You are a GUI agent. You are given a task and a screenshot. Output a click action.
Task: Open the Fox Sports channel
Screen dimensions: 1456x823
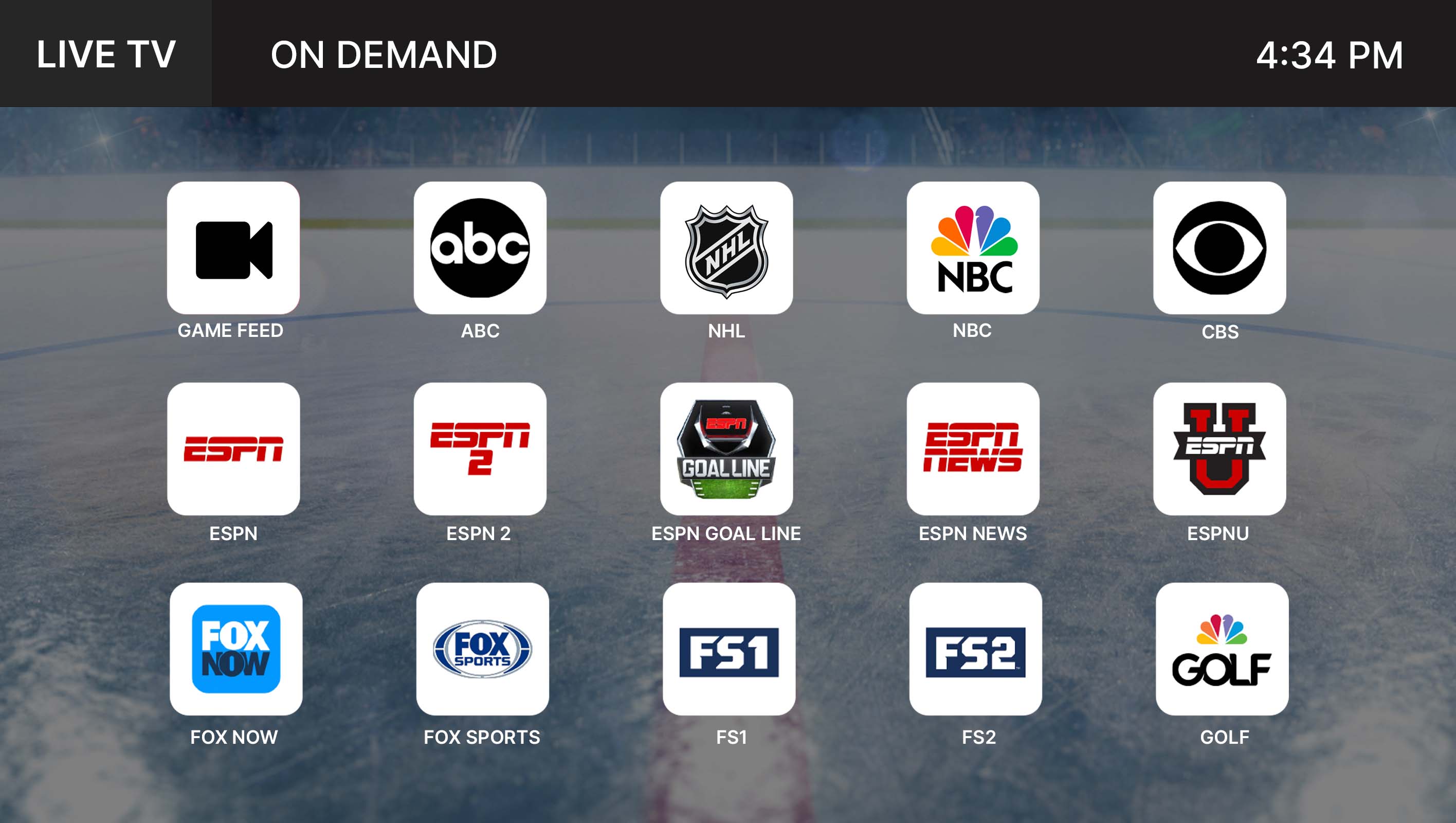(x=482, y=649)
